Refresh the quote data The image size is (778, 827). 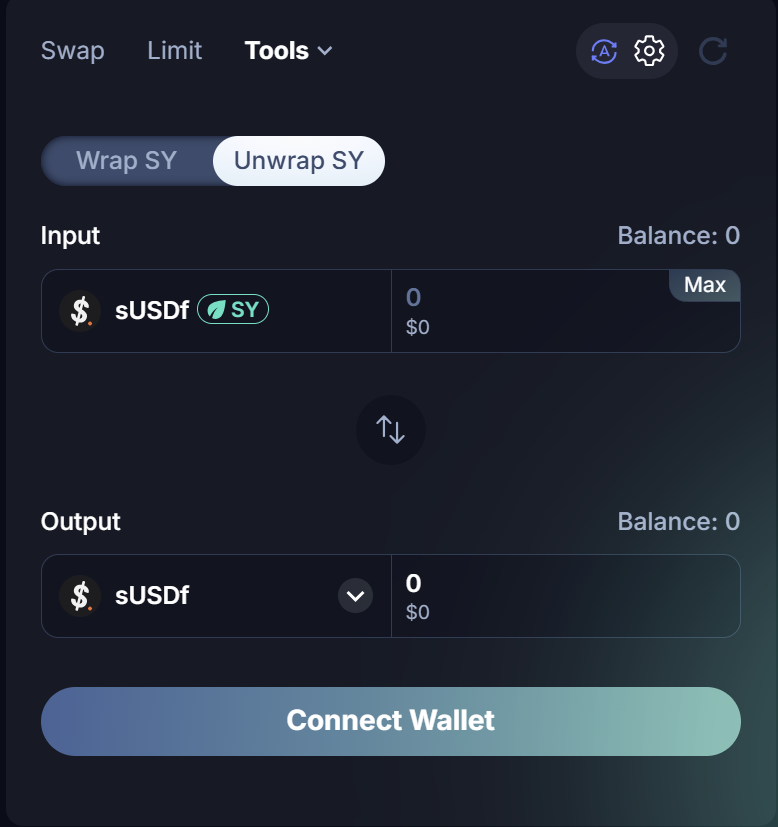(x=712, y=50)
